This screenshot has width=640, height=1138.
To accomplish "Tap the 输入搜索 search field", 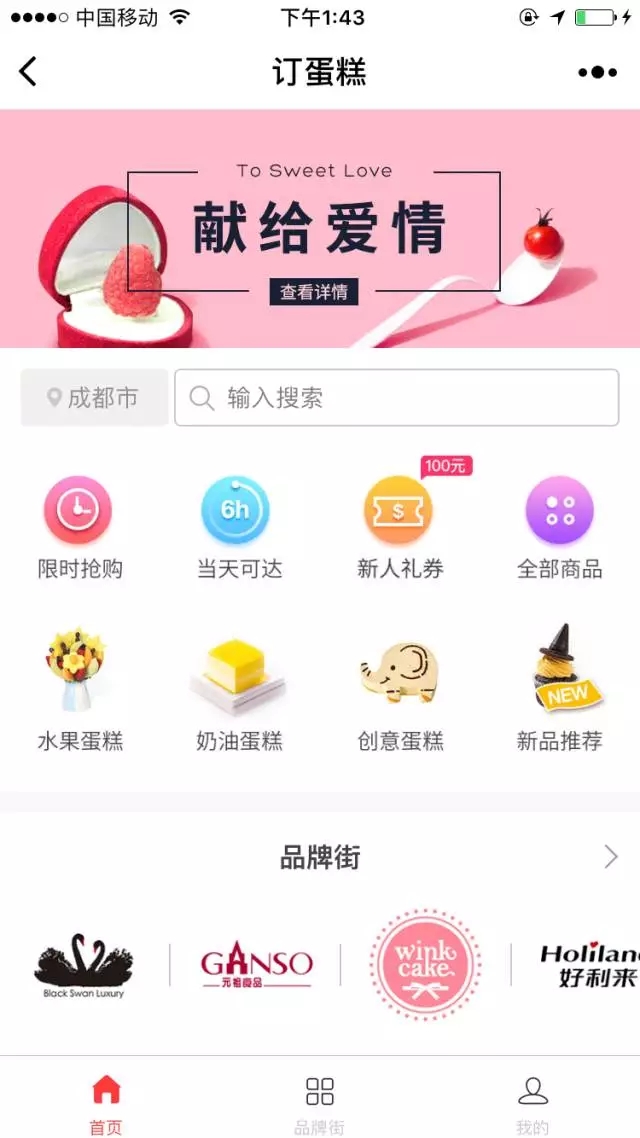I will [x=396, y=398].
